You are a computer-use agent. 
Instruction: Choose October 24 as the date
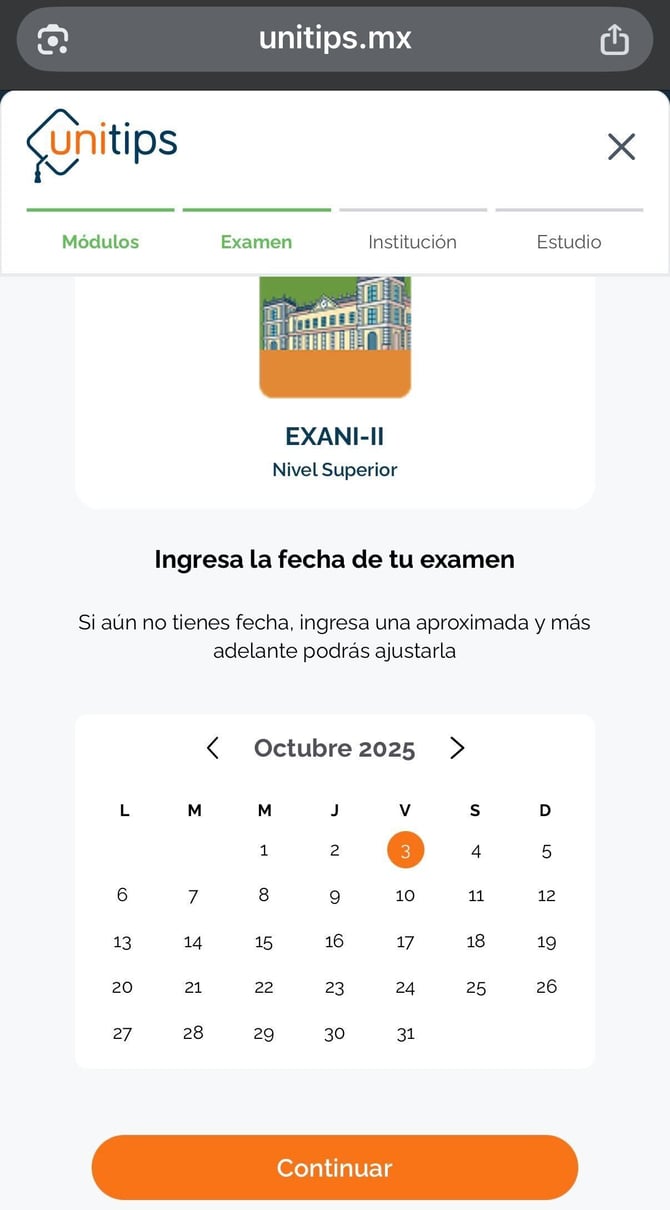405,988
